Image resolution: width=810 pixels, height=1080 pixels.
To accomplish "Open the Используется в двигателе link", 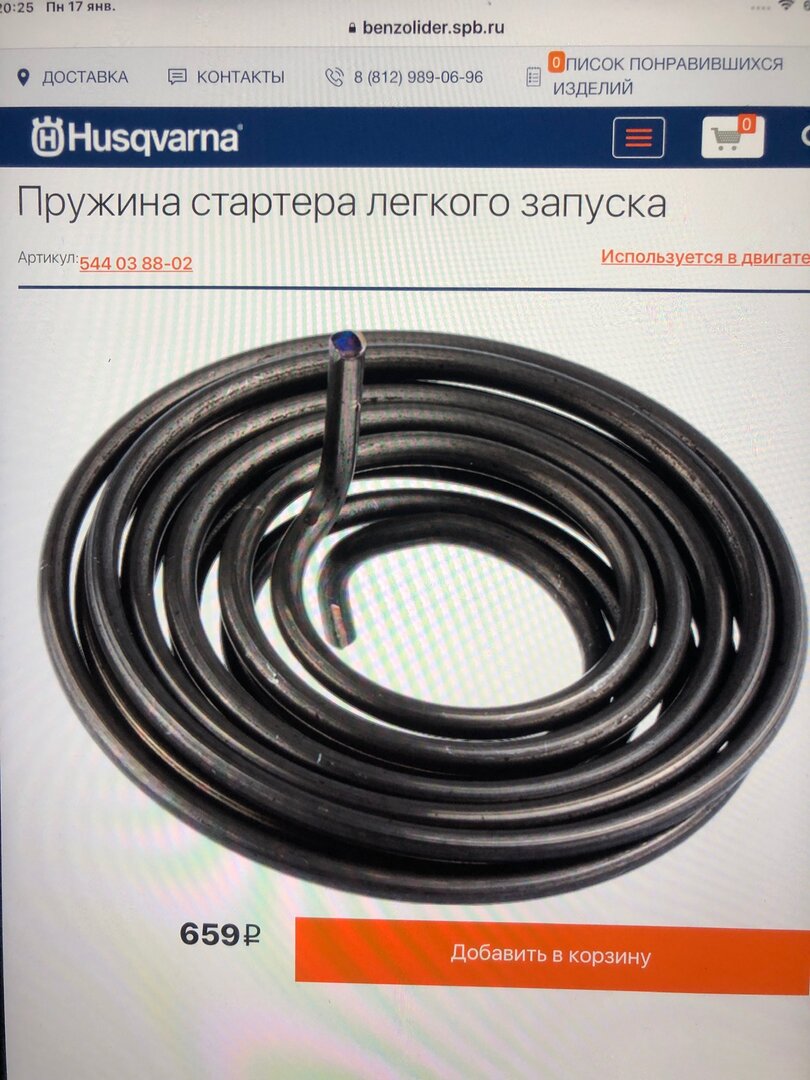I will 704,257.
